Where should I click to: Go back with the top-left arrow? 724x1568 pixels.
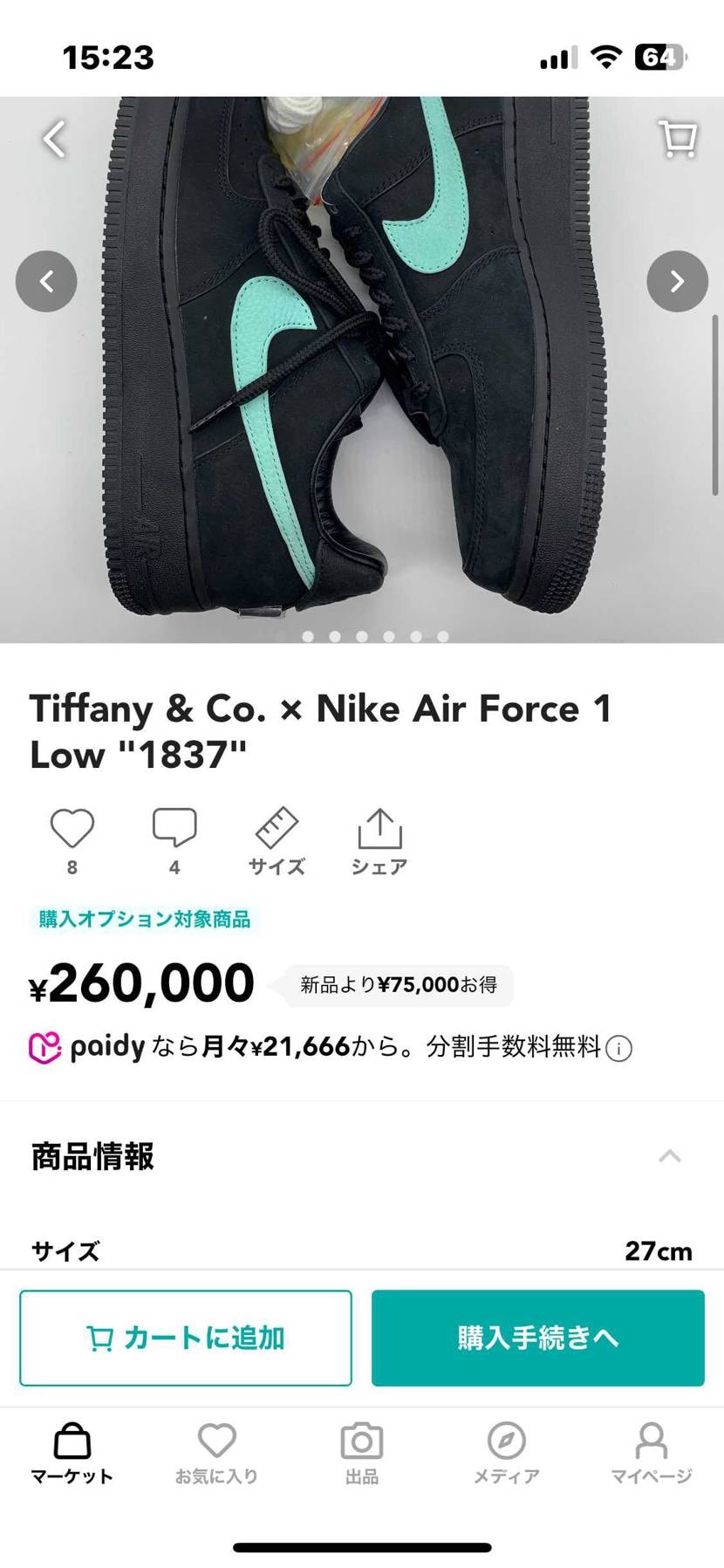[x=54, y=139]
